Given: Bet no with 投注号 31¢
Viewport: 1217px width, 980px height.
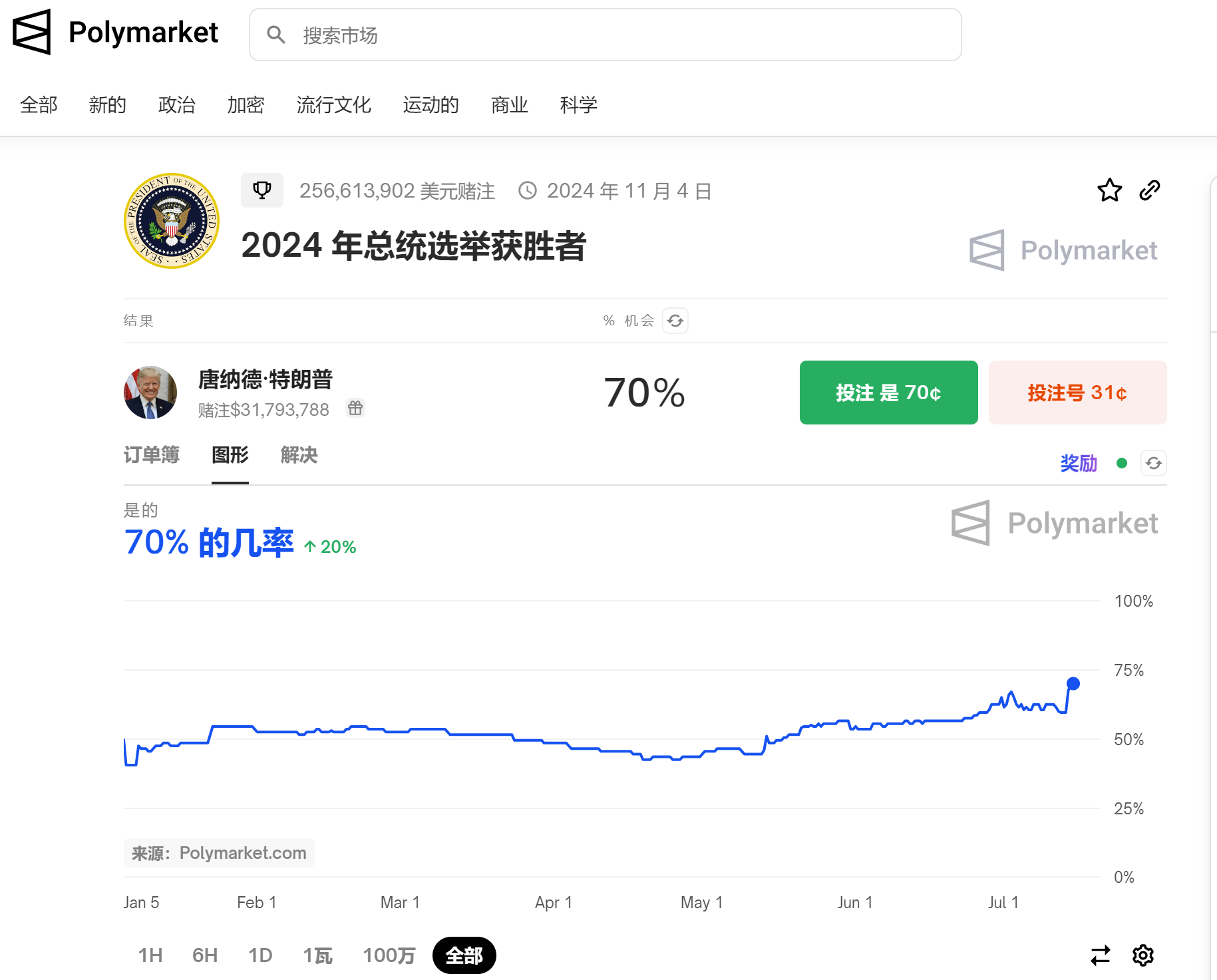Looking at the screenshot, I should (x=1077, y=393).
